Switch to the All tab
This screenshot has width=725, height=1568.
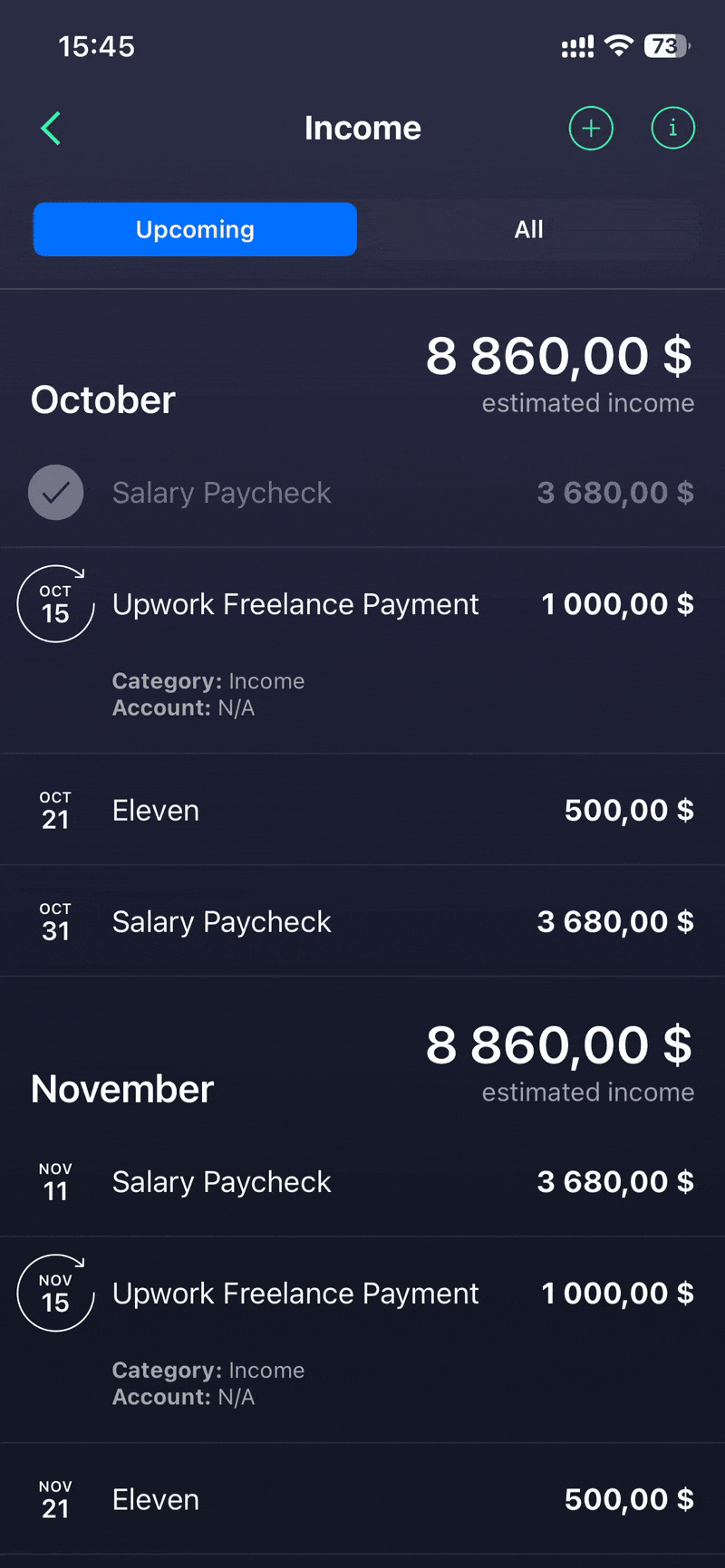pyautogui.click(x=528, y=229)
